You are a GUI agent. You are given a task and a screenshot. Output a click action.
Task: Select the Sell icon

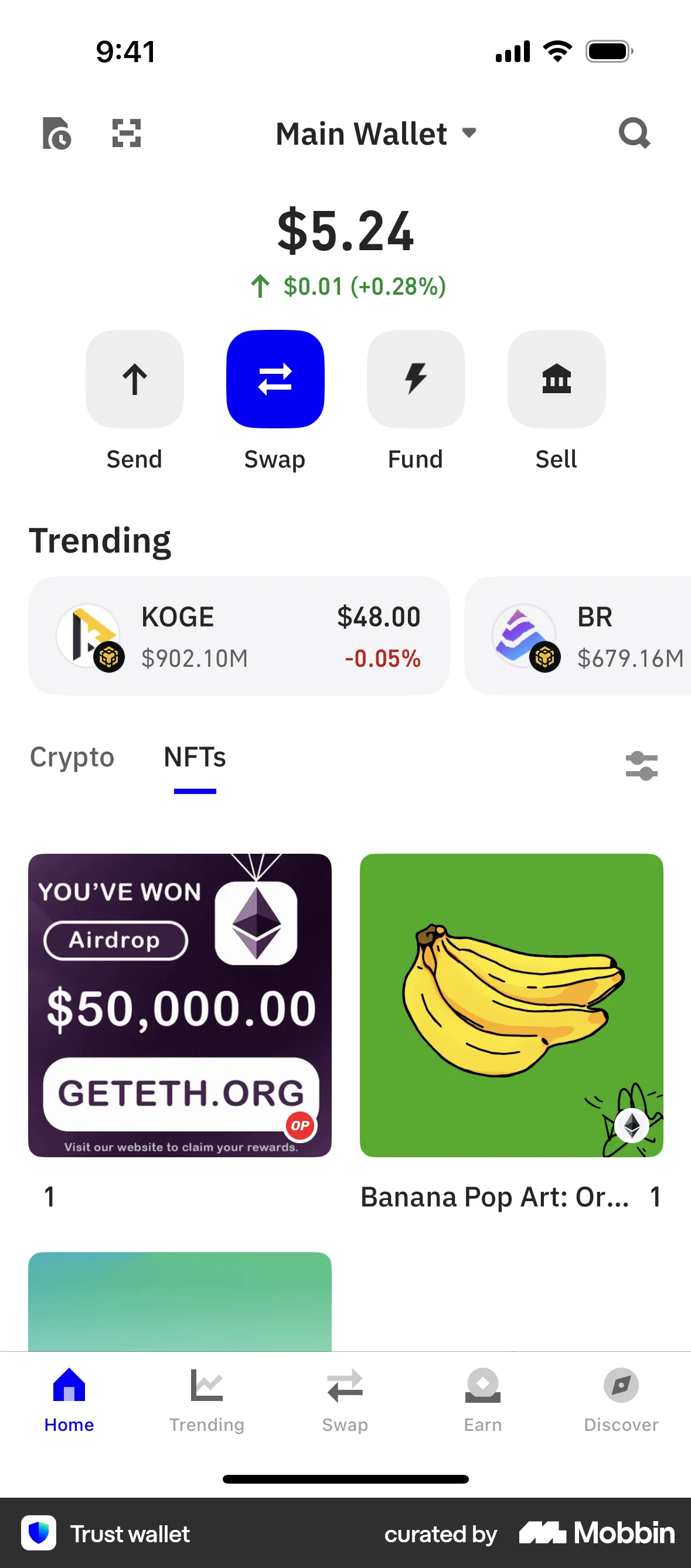(556, 379)
